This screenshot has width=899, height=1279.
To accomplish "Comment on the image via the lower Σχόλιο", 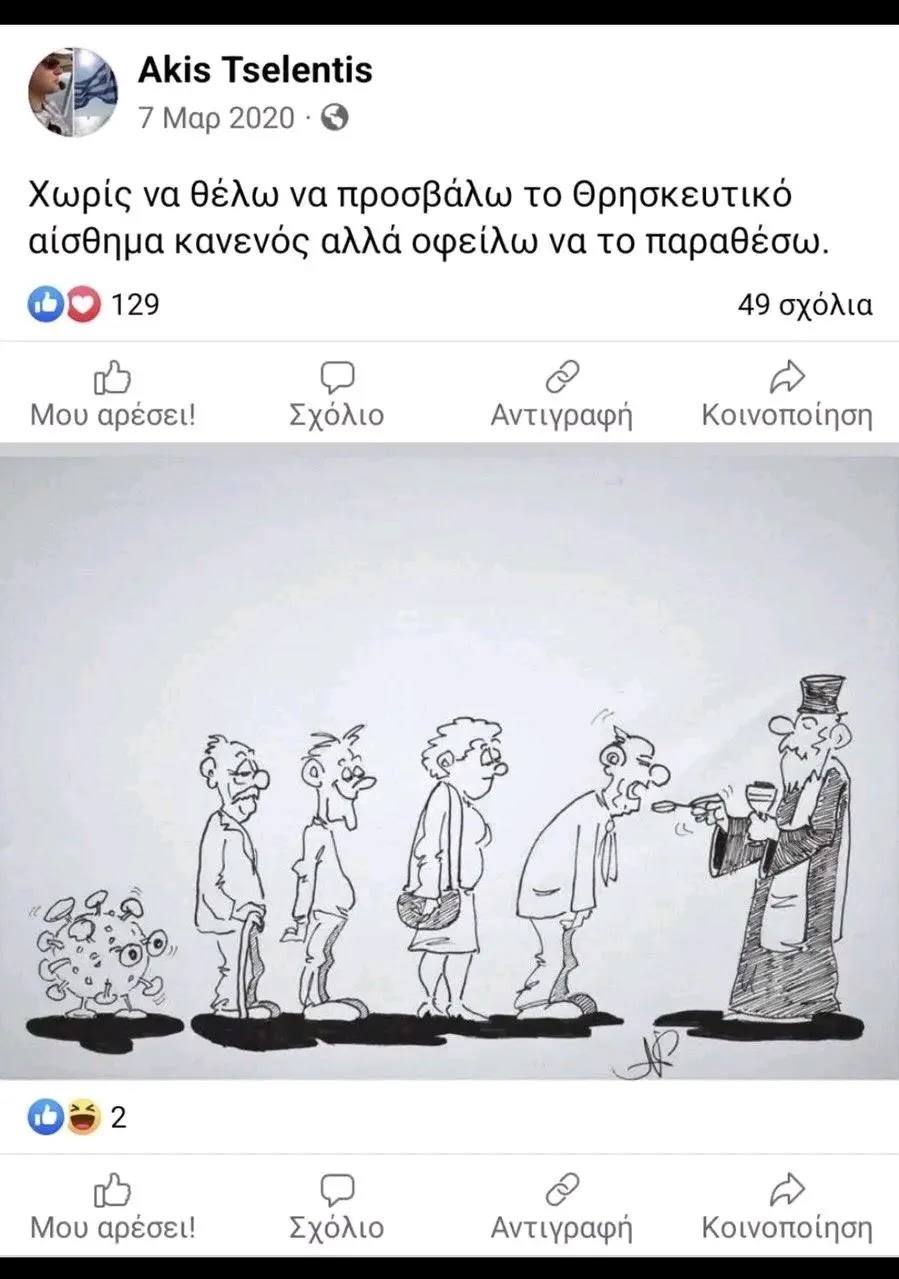I will pyautogui.click(x=337, y=1208).
